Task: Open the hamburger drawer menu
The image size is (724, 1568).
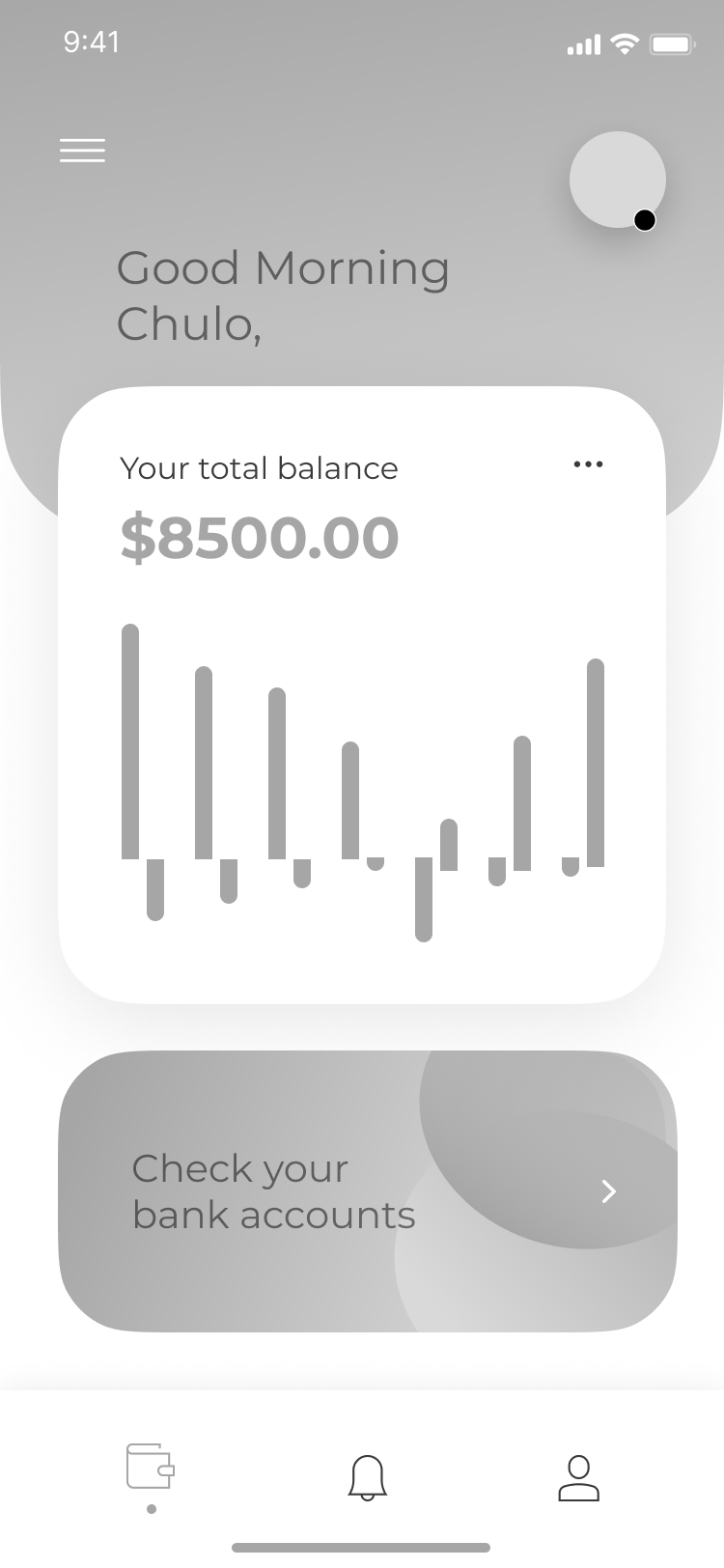Action: (x=82, y=151)
